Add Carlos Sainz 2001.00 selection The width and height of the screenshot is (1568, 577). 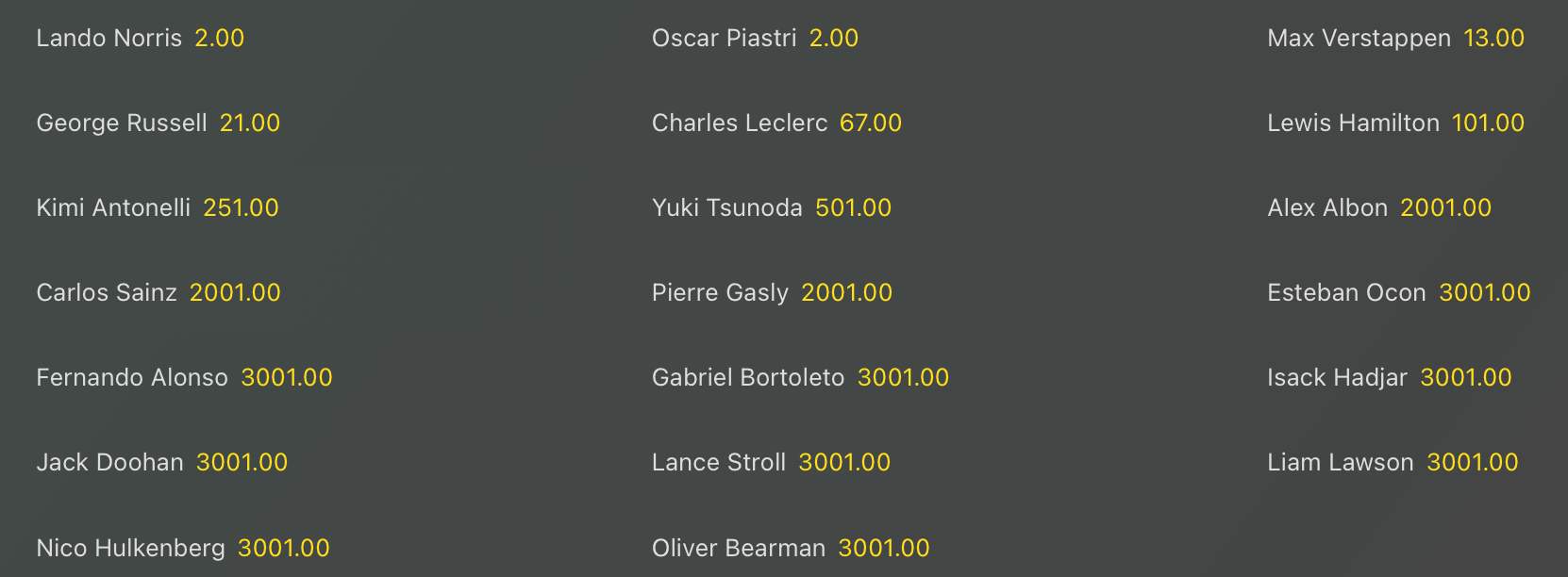158,293
